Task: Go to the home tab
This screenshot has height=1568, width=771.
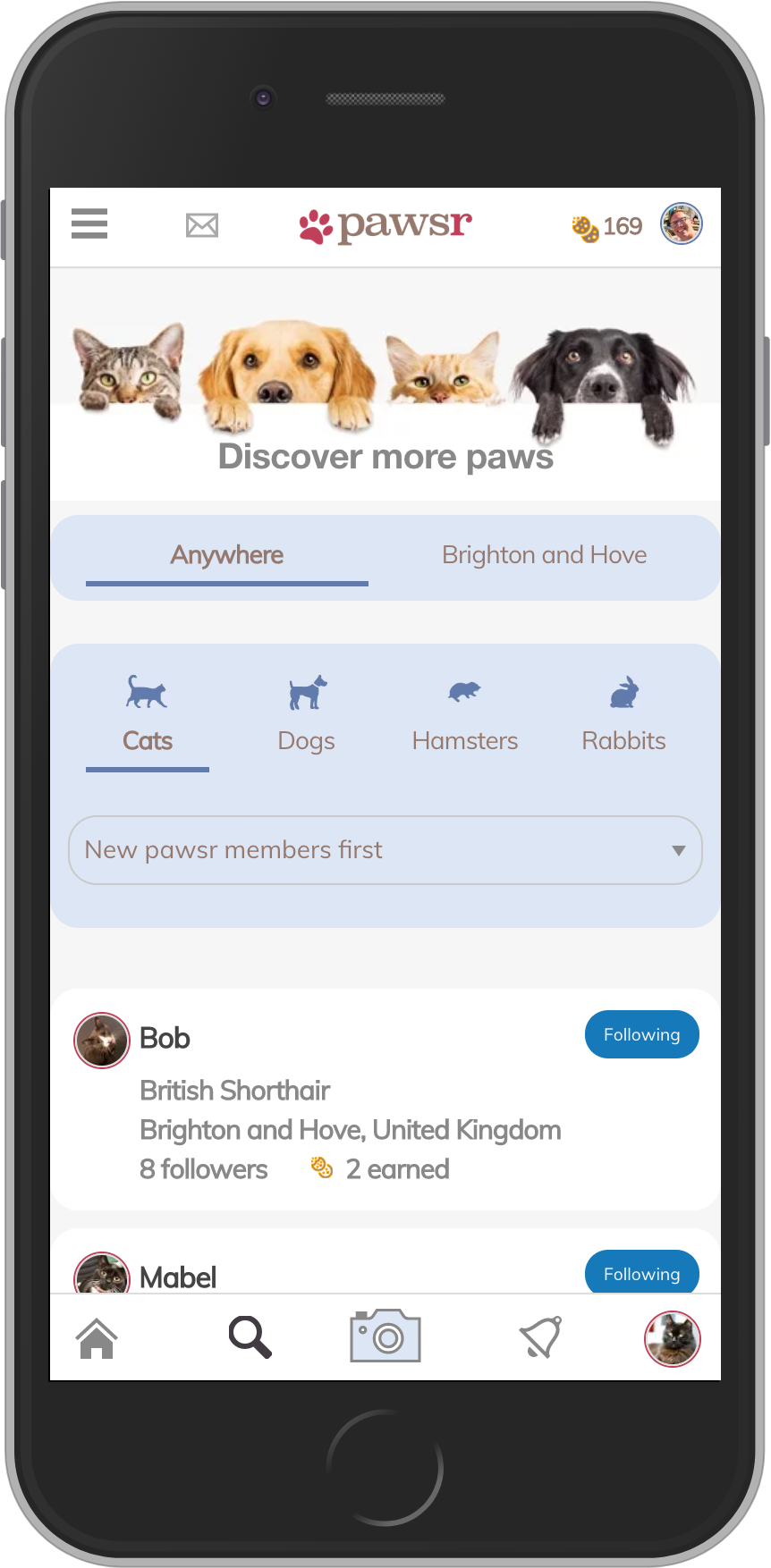Action: coord(97,1338)
